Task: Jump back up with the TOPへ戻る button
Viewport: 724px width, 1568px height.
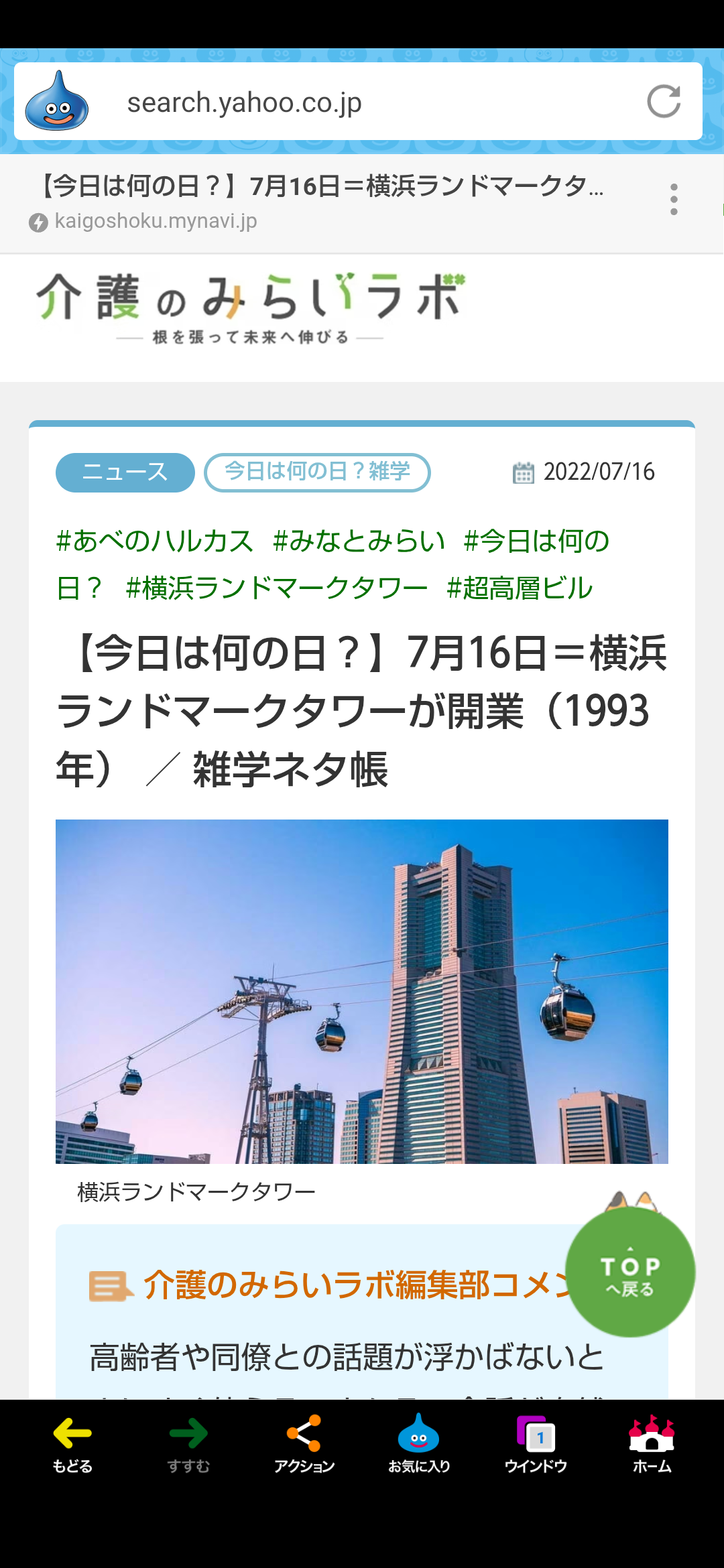Action: coord(630,1272)
